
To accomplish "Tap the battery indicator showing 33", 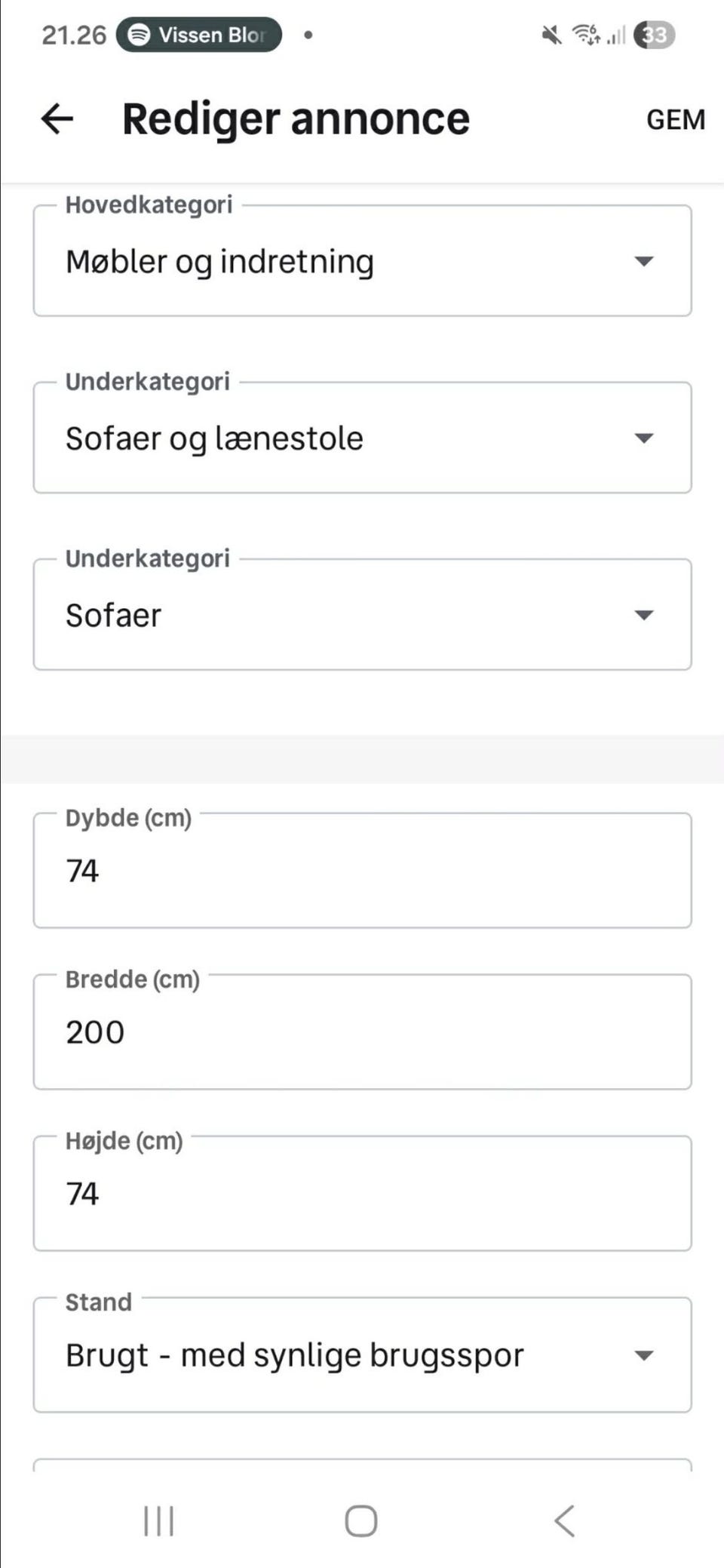I will pyautogui.click(x=653, y=35).
